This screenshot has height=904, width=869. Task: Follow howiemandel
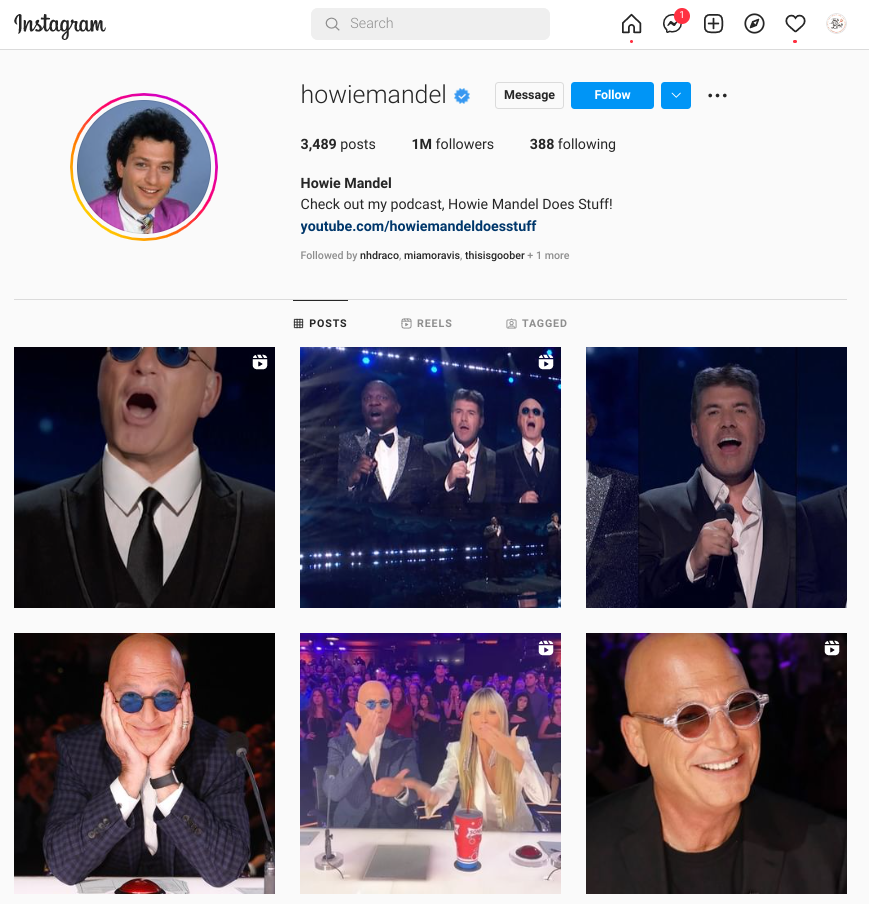pyautogui.click(x=612, y=95)
